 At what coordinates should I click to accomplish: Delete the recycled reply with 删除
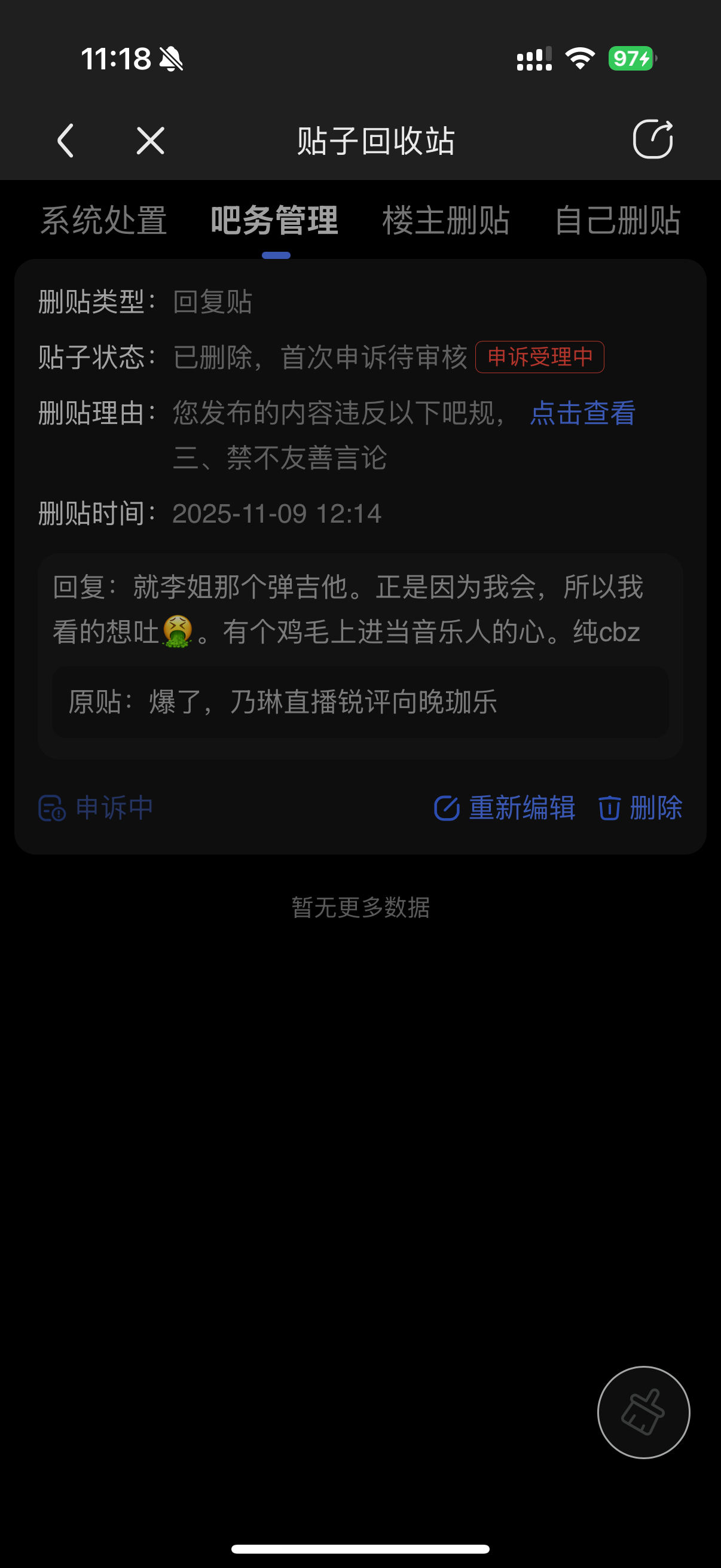tap(641, 809)
